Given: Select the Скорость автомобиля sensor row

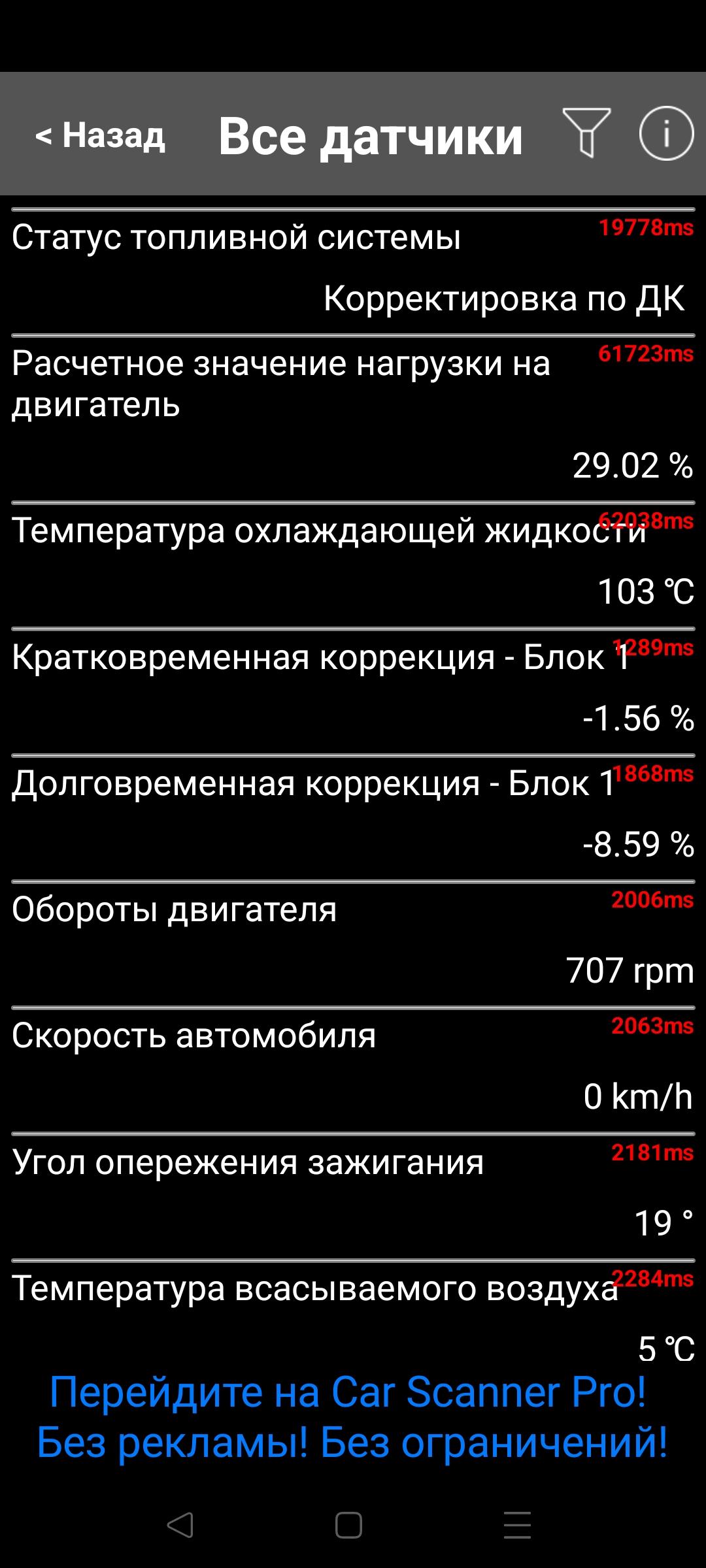Looking at the screenshot, I should coord(353,1070).
